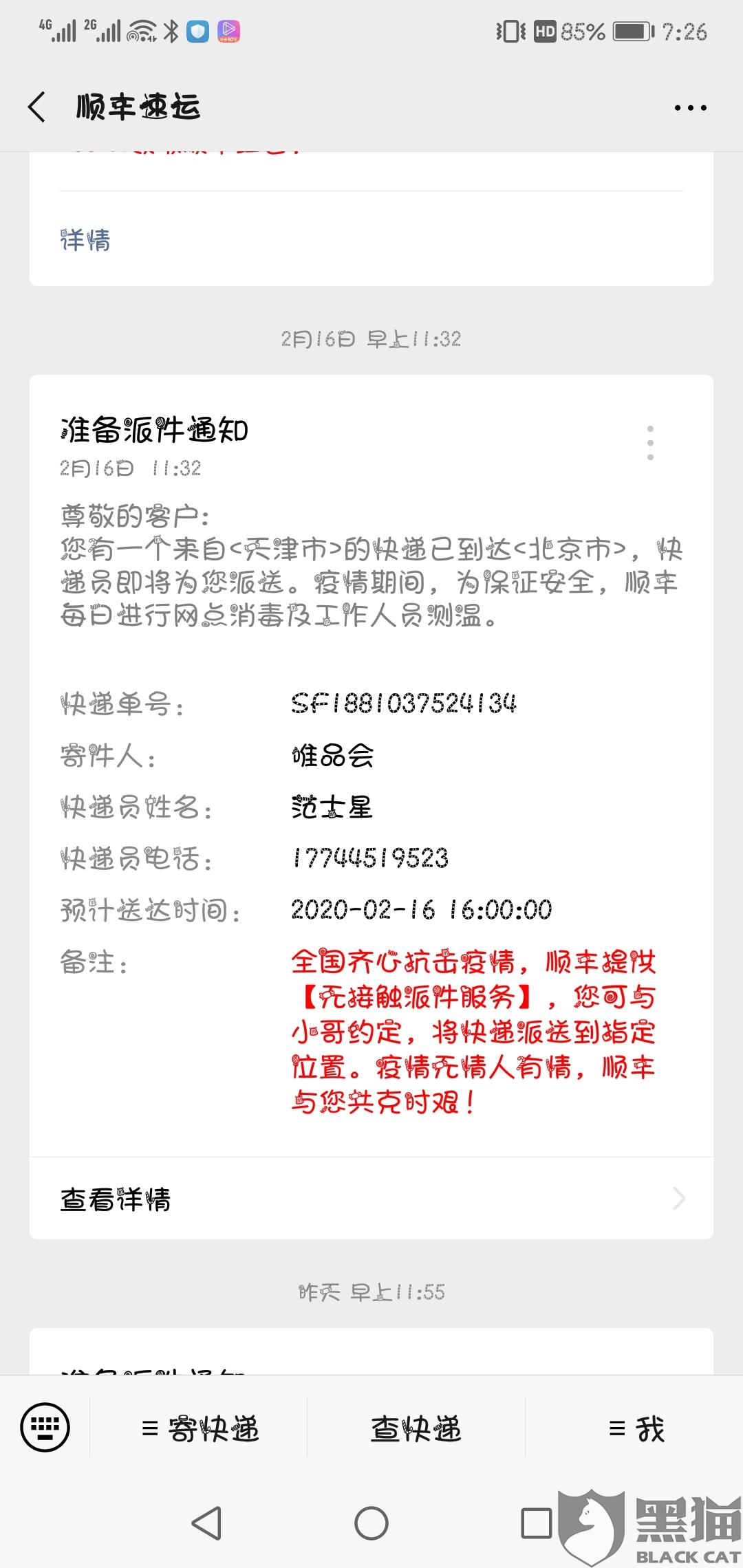Go back from 顺丰速运 chat
Screen dimensions: 743x1568
click(x=38, y=107)
